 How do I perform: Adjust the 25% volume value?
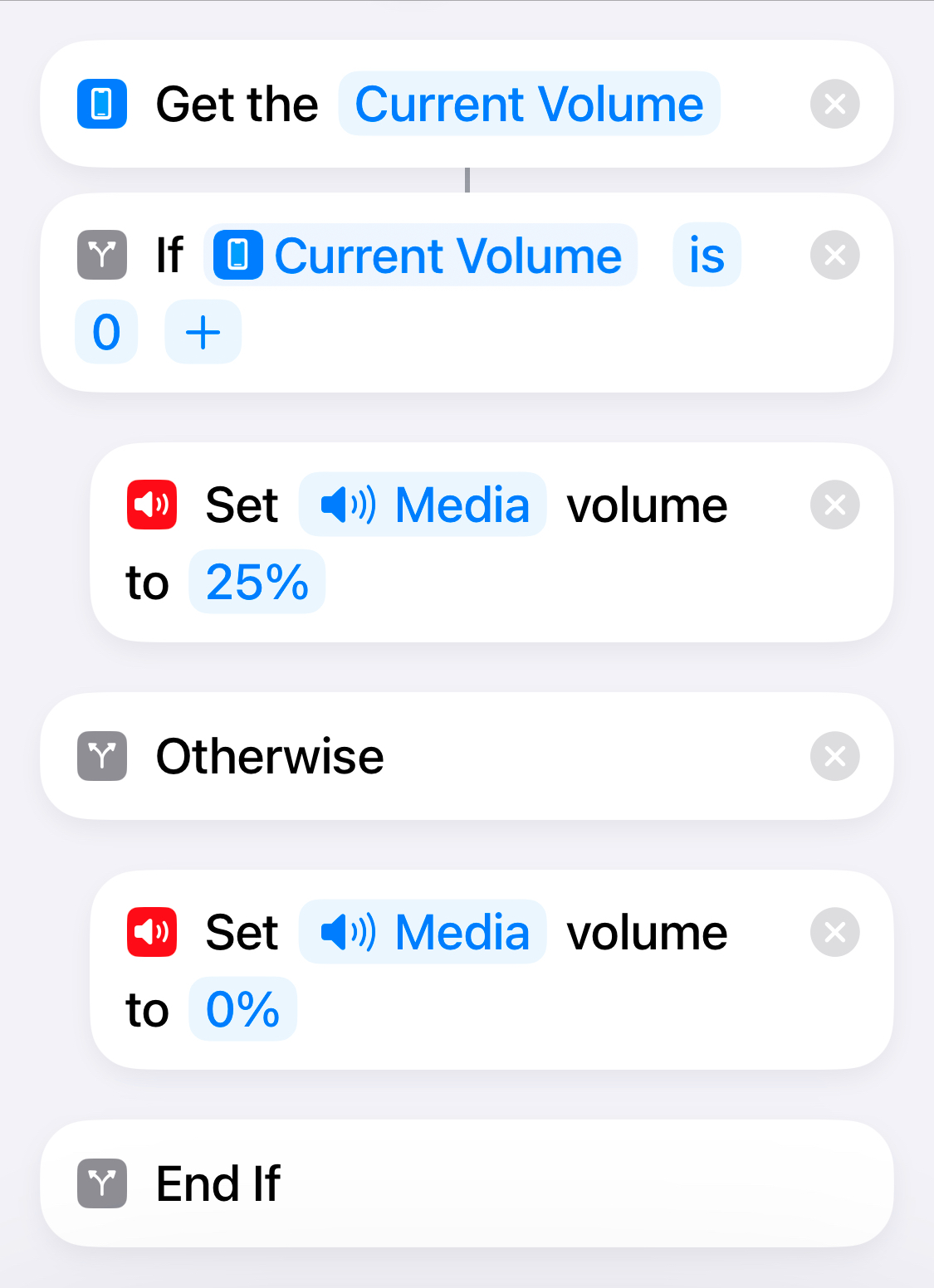257,583
